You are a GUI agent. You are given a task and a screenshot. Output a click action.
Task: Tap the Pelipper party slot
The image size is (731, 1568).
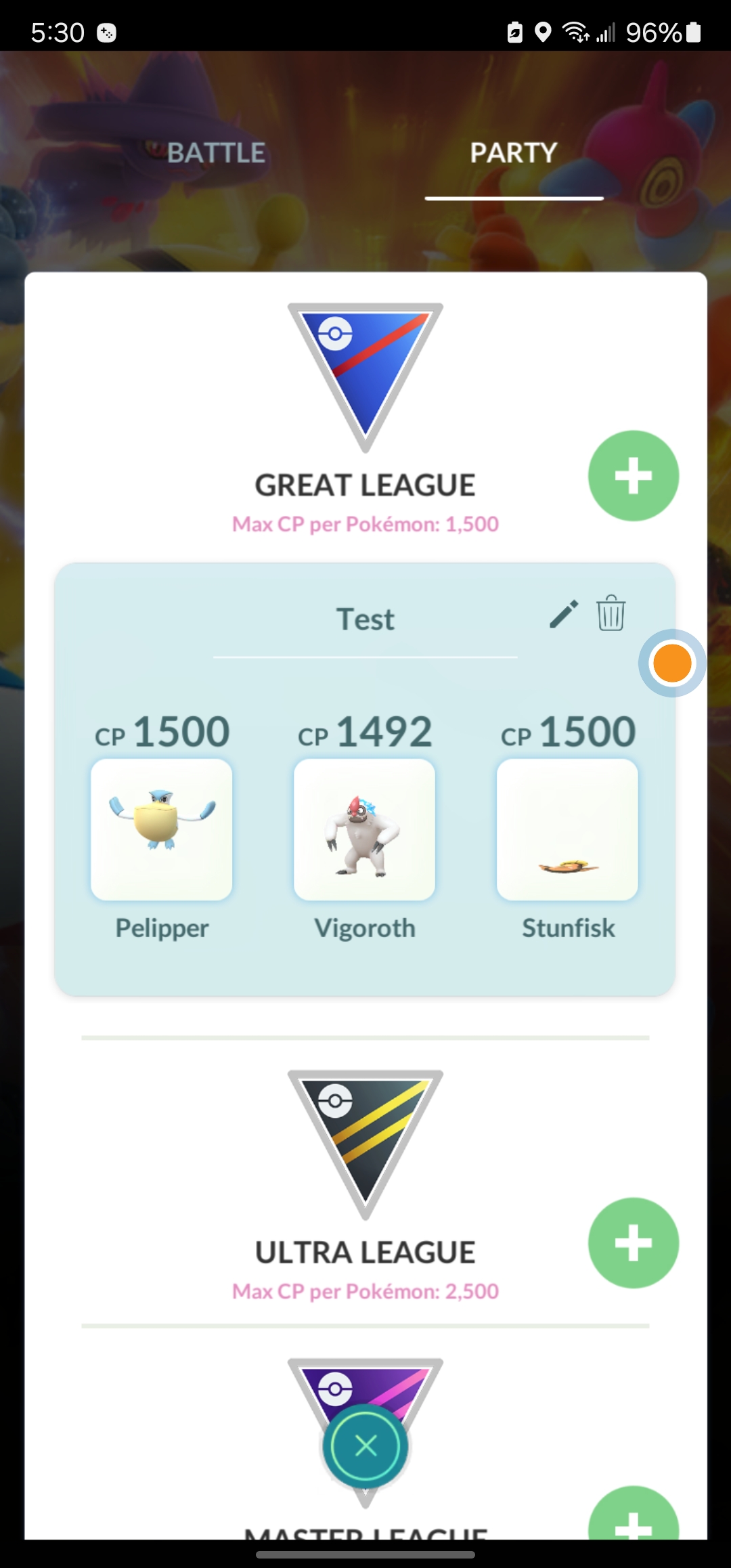coord(162,829)
